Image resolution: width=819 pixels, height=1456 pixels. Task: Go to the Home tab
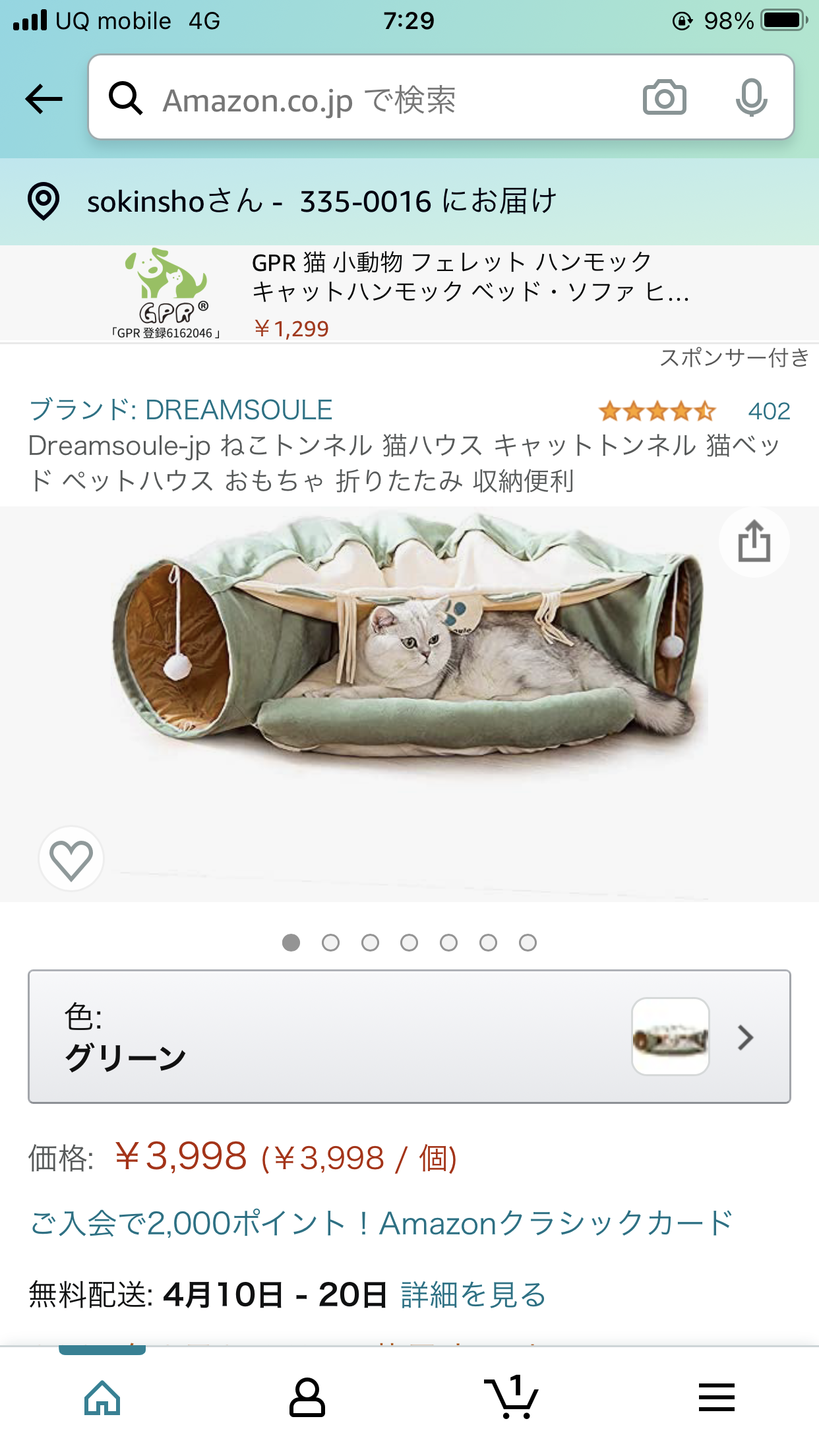(102, 1398)
